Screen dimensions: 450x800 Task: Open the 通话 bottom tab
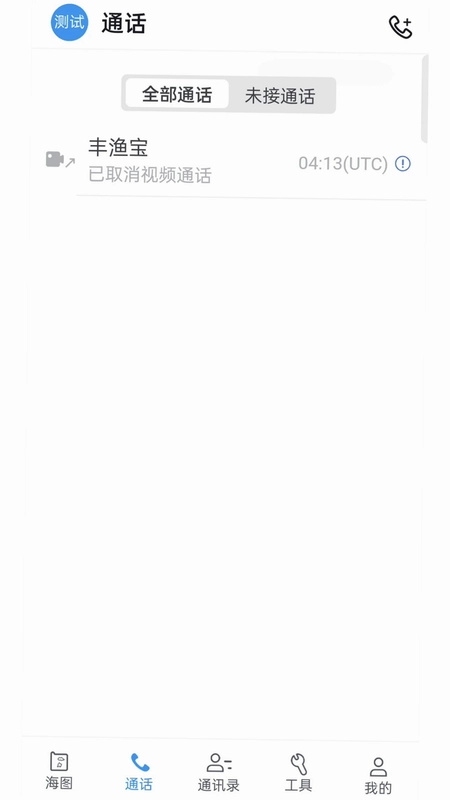click(x=139, y=771)
